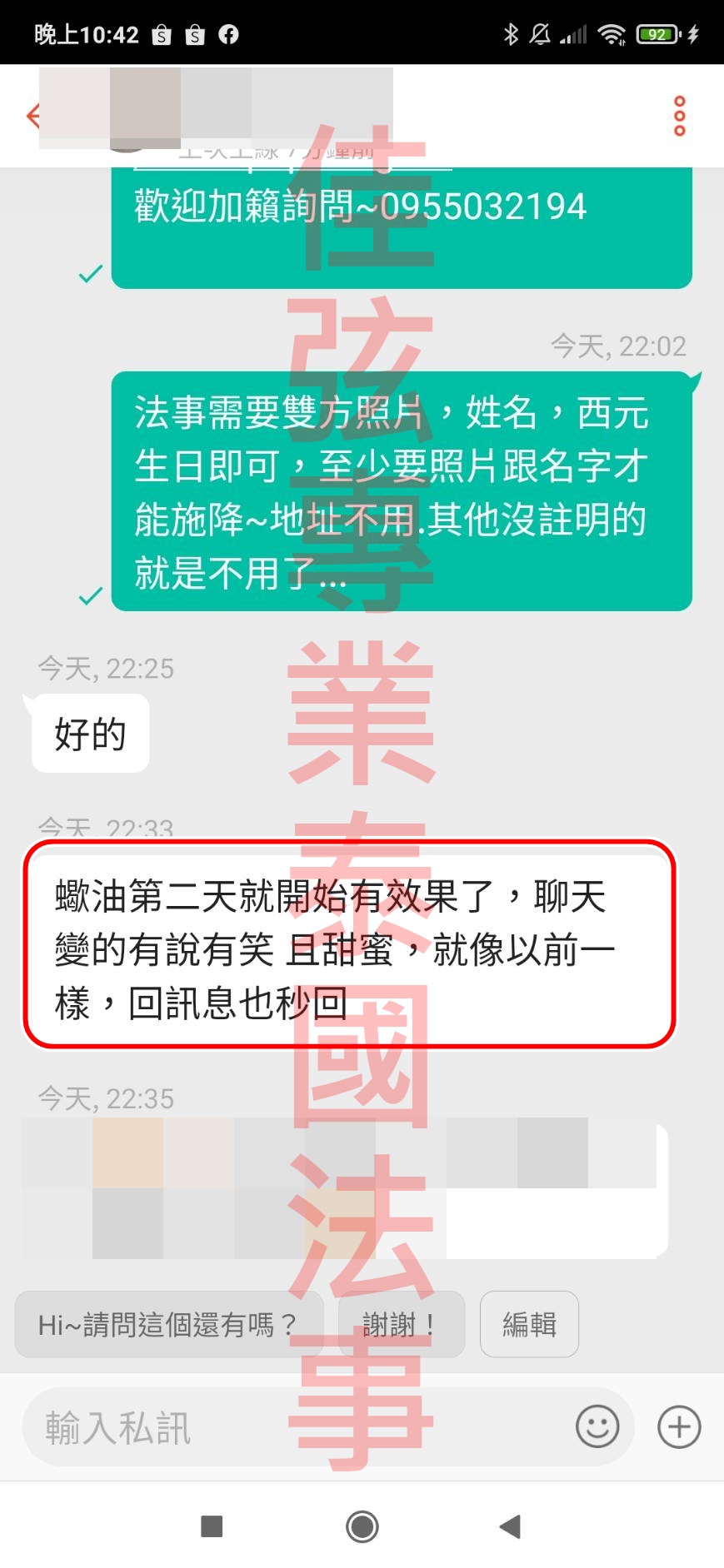Focus the 輸入私訊 message field
Viewport: 724px width, 1568px height.
(292, 1427)
